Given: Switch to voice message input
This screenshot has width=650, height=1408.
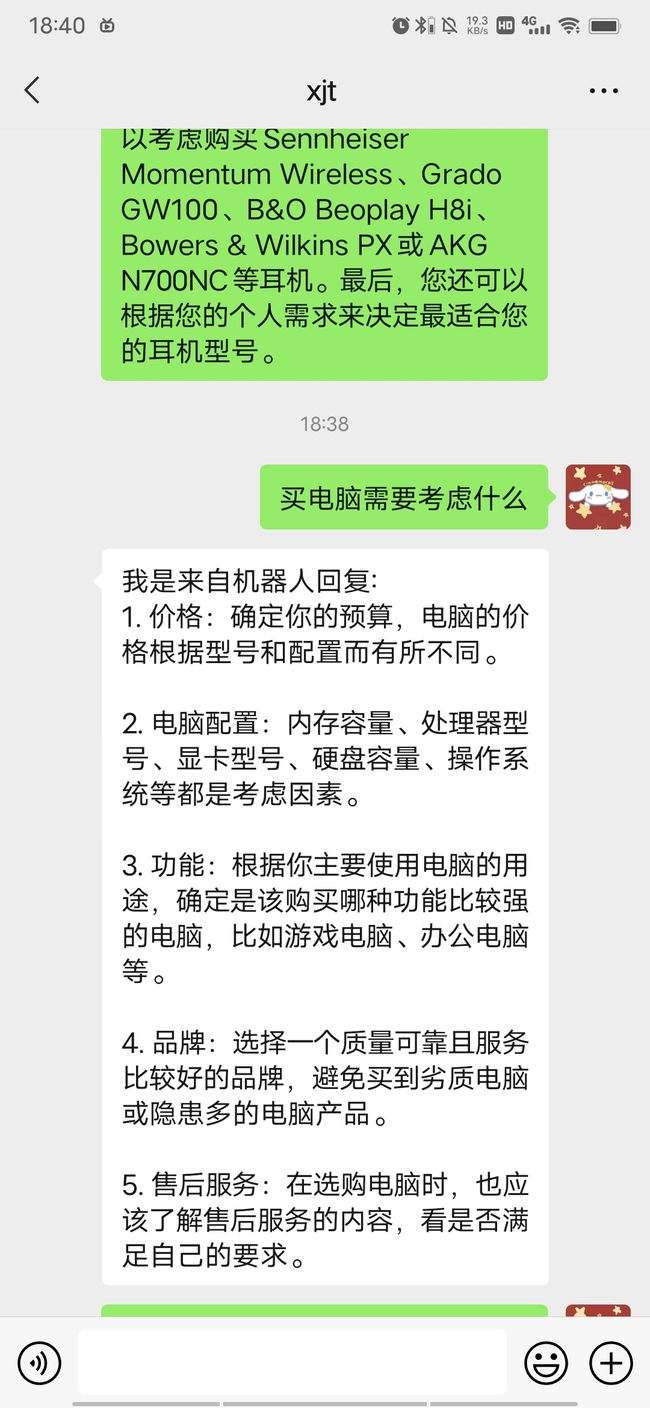Looking at the screenshot, I should [x=39, y=1362].
